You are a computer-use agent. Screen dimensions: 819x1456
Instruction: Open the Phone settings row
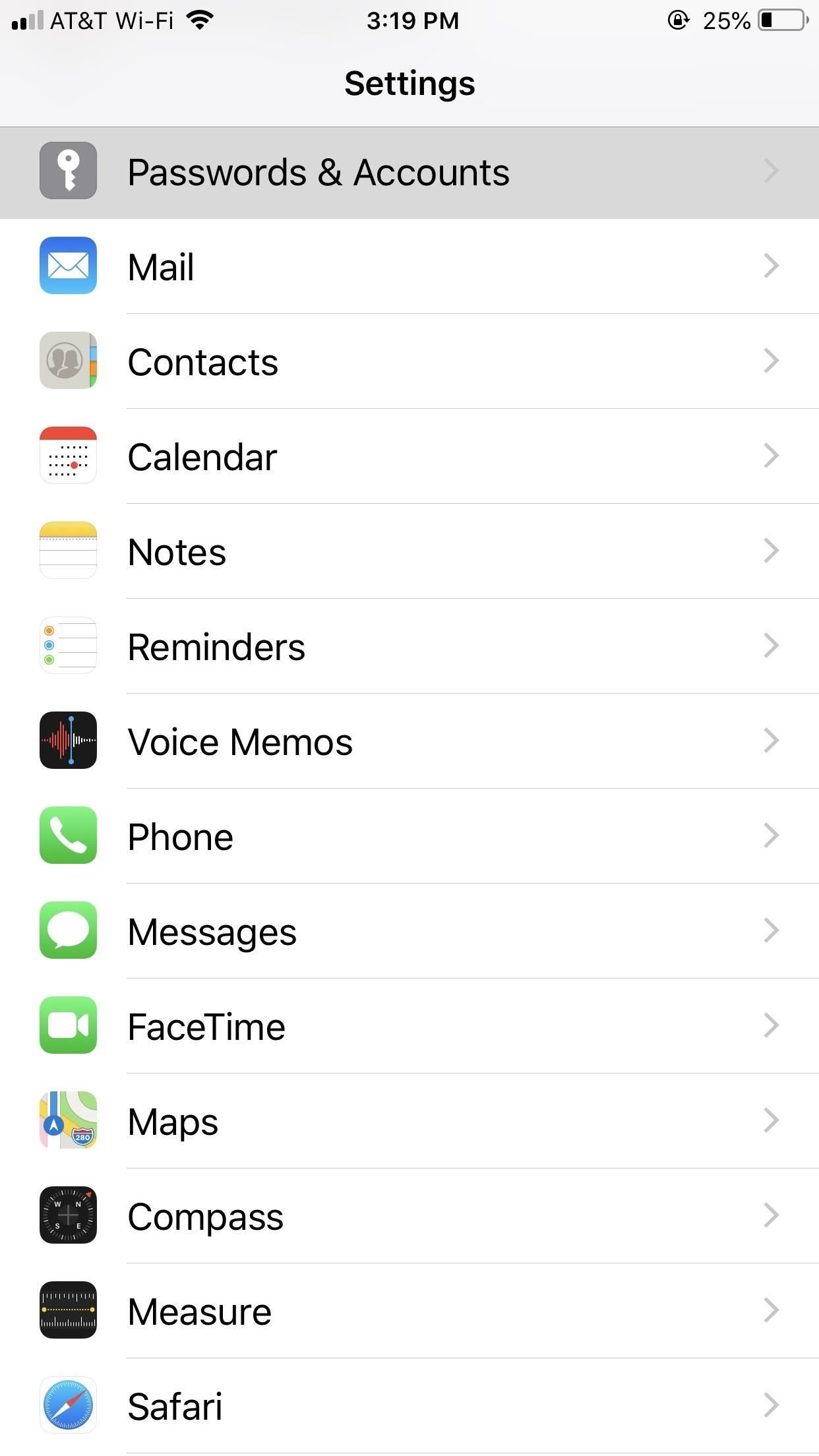[409, 835]
